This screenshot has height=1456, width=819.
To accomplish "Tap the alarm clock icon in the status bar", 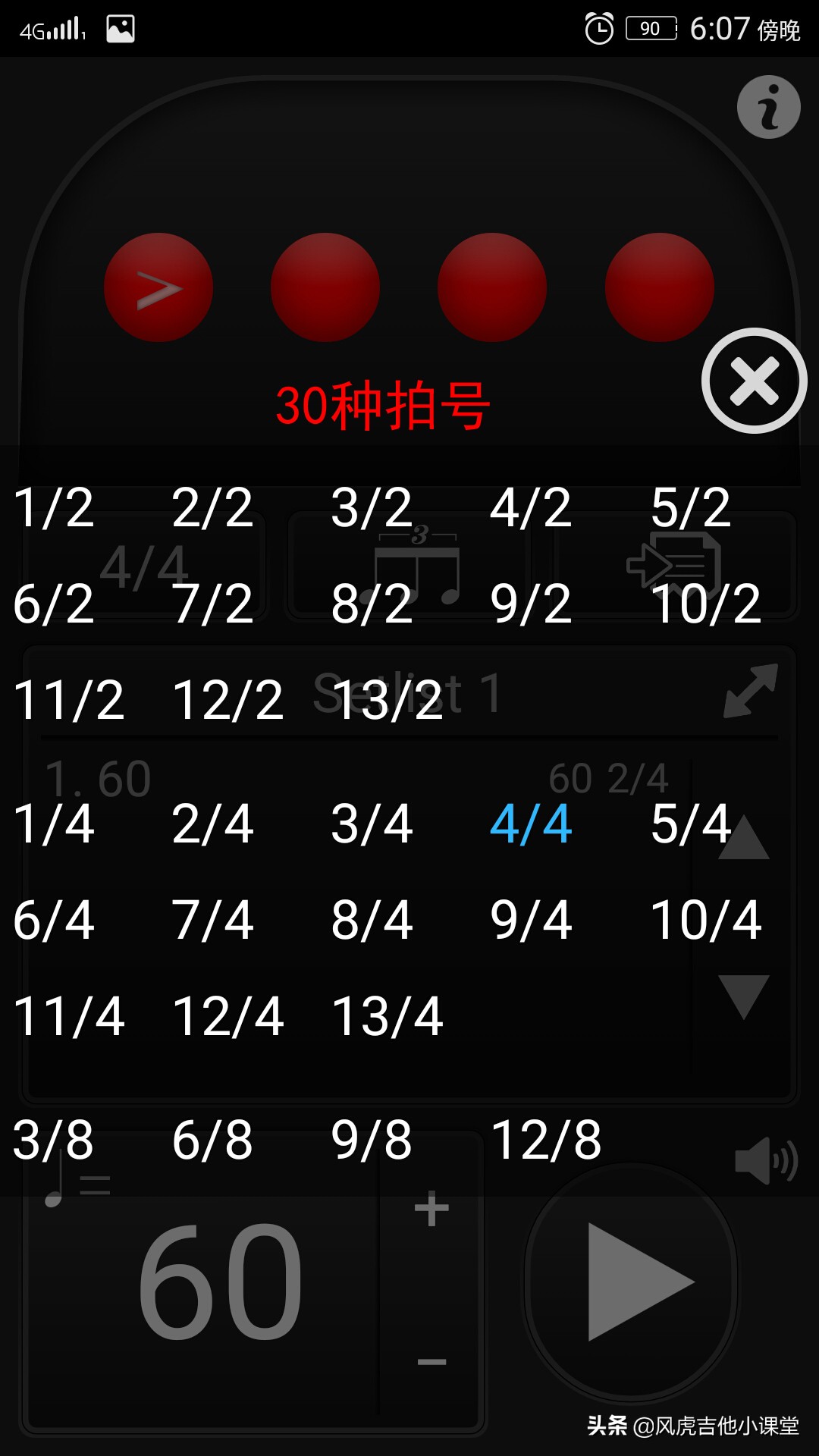I will click(599, 29).
